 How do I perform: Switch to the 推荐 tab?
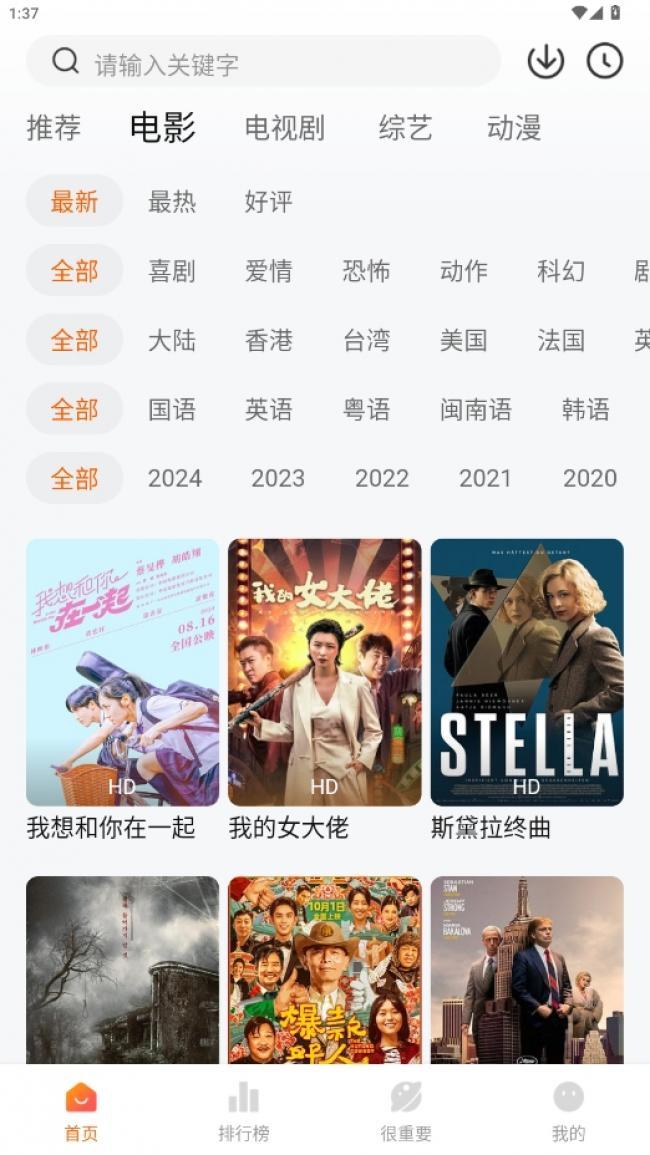[x=54, y=127]
